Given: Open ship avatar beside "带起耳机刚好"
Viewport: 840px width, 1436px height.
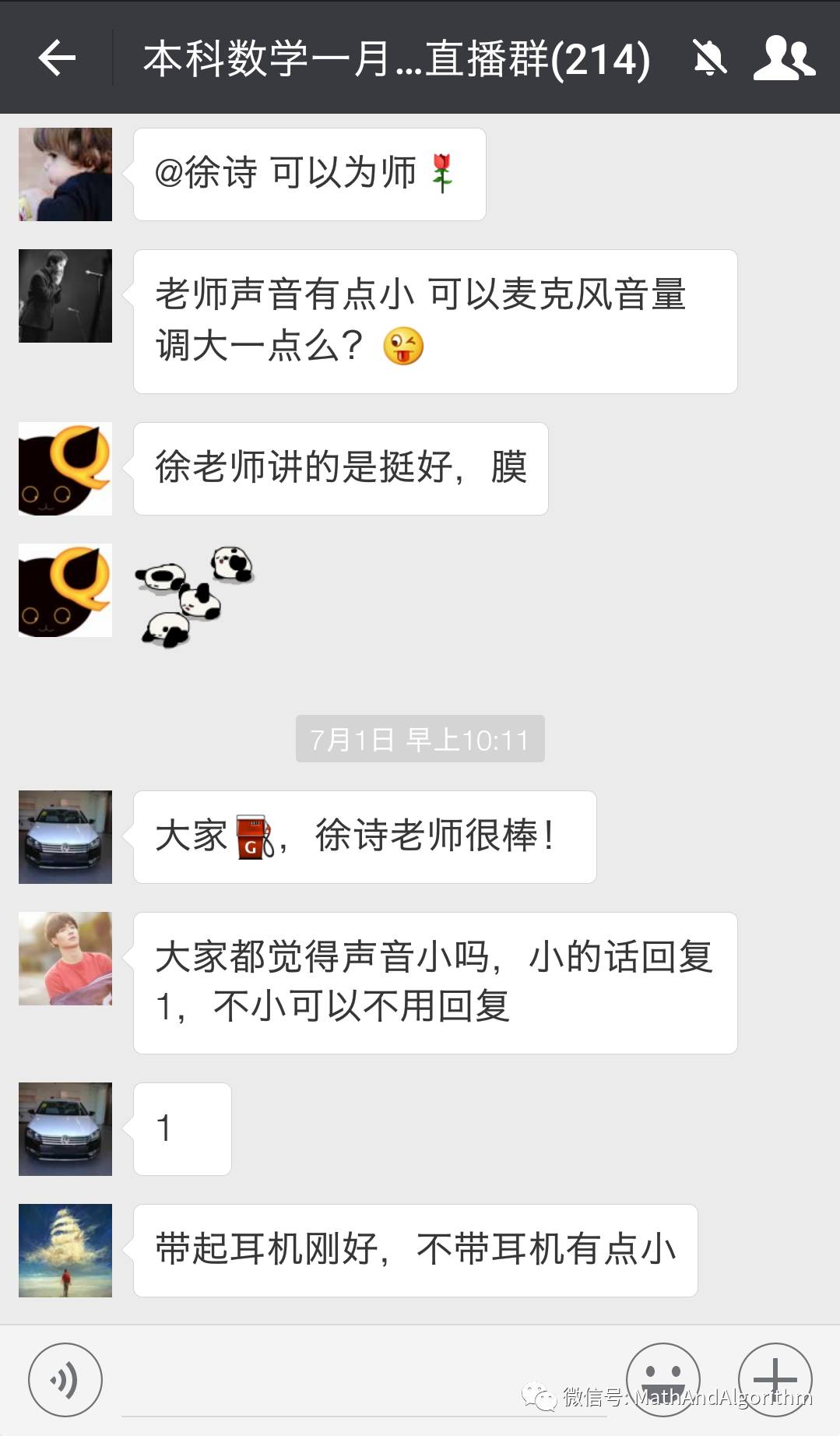Looking at the screenshot, I should [65, 1251].
